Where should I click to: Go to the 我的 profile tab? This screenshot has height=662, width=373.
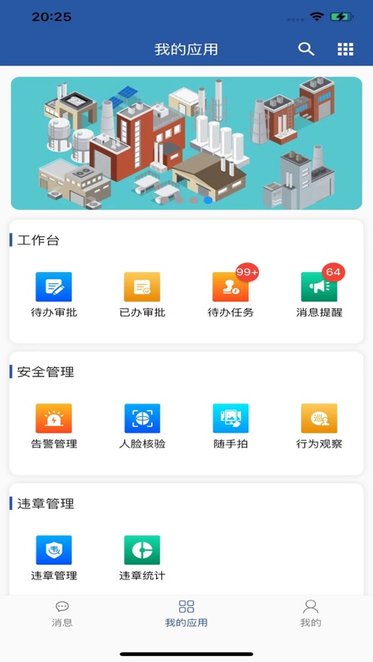(x=310, y=614)
